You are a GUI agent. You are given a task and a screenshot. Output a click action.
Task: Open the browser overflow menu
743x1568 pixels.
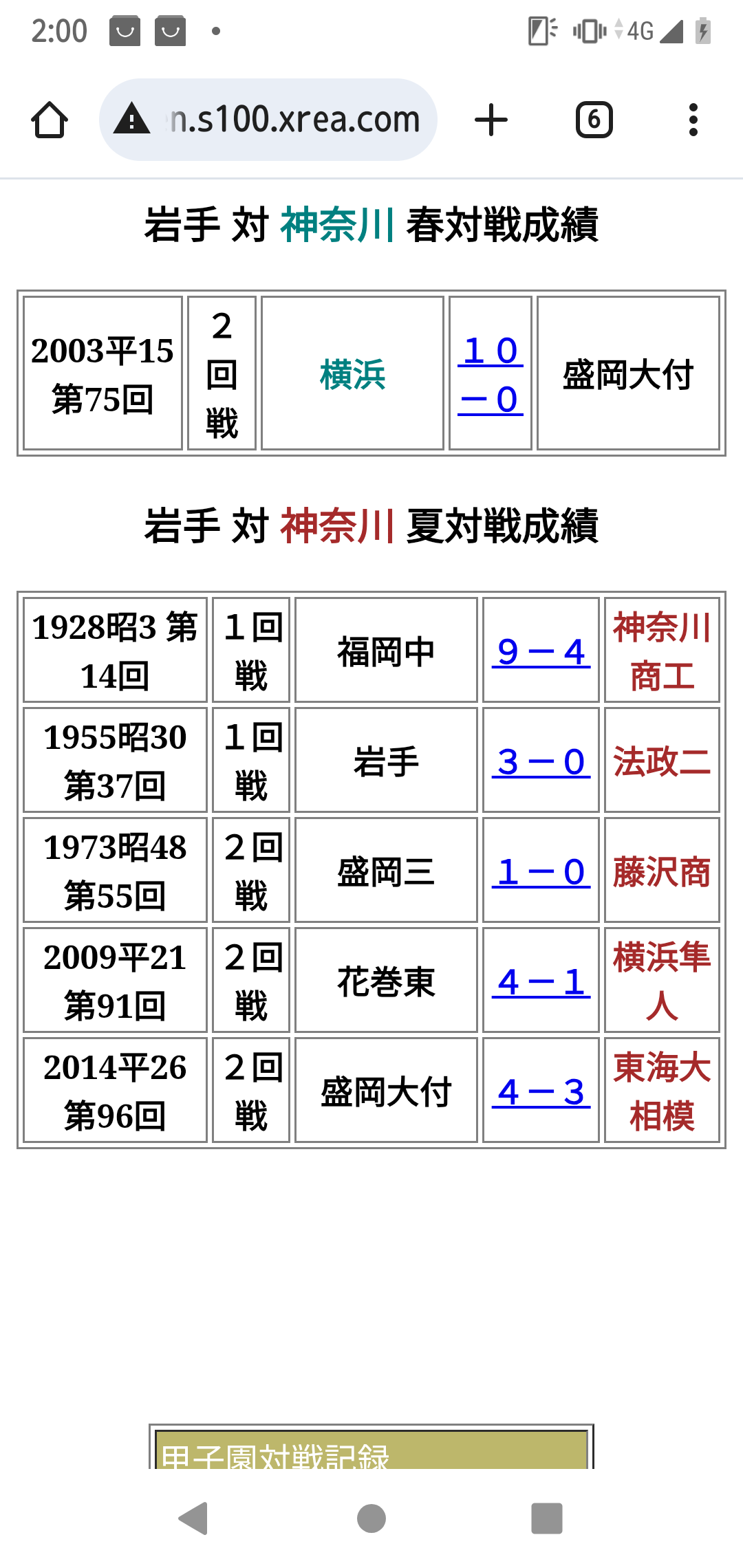pyautogui.click(x=693, y=120)
